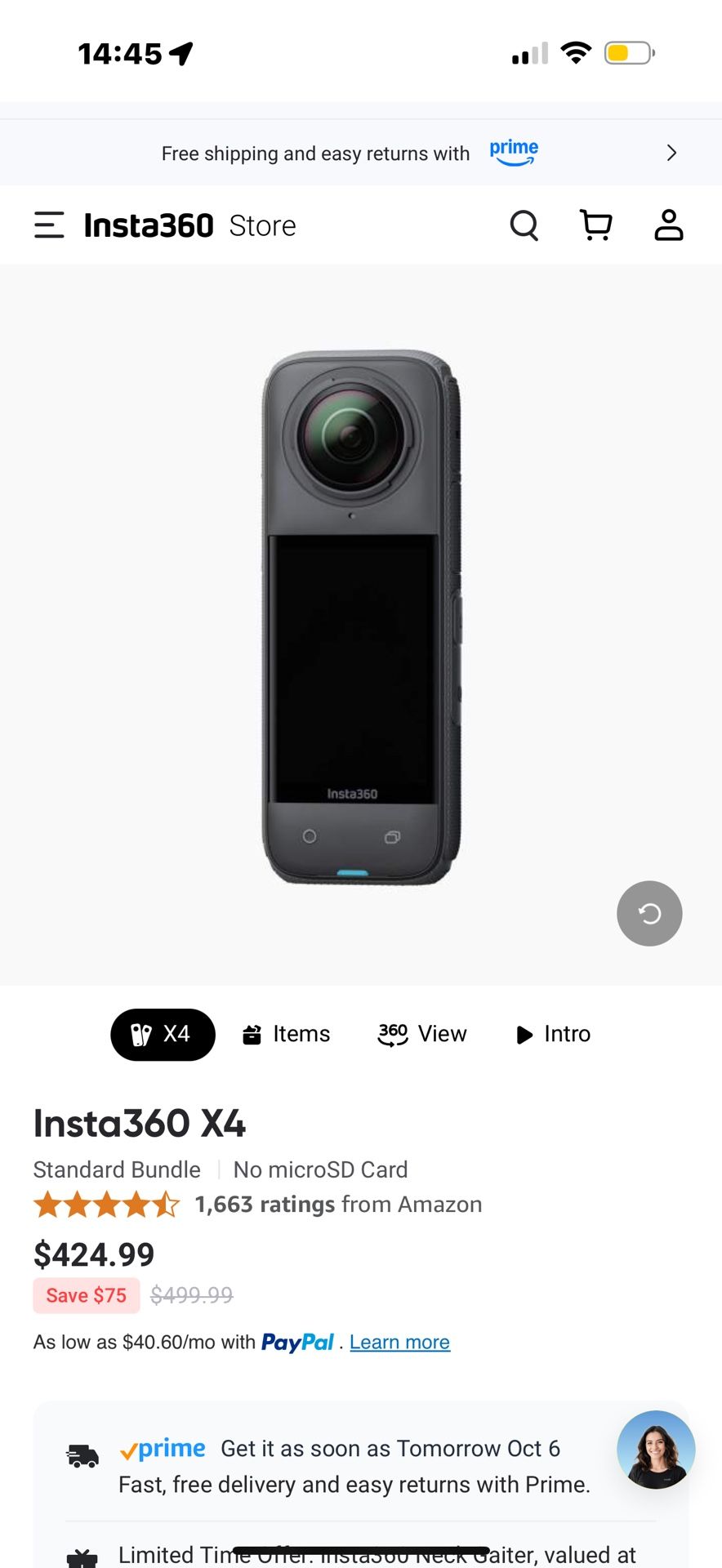Image resolution: width=722 pixels, height=1568 pixels.
Task: Switch to the Items tab
Action: (x=286, y=1035)
